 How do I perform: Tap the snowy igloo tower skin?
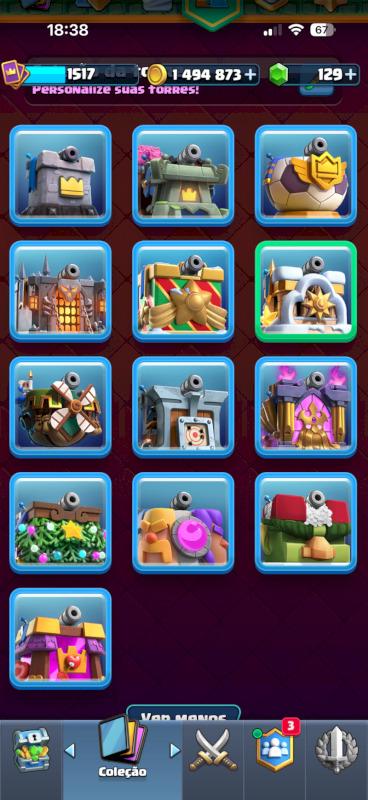click(306, 291)
